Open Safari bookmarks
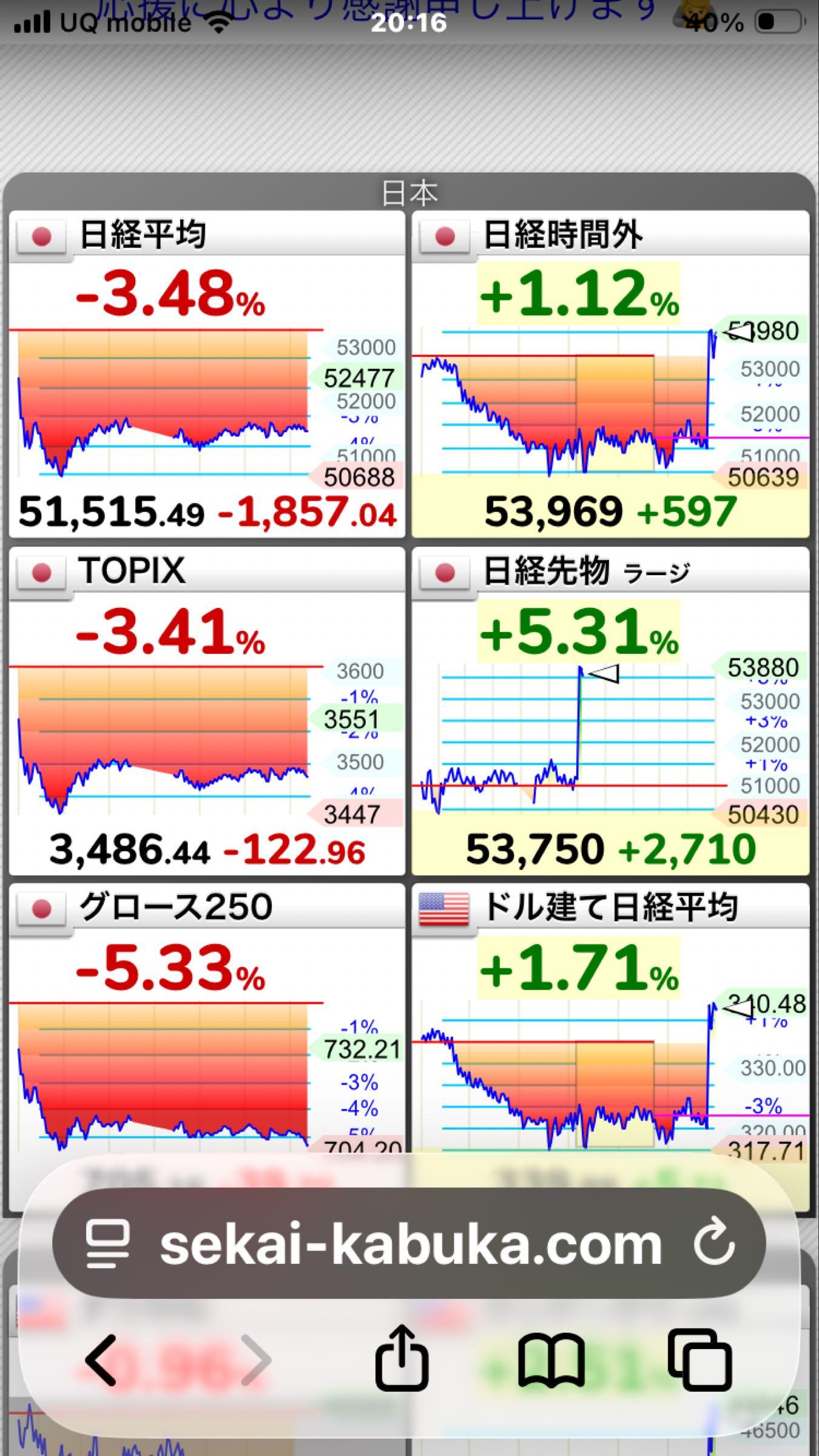 click(x=551, y=1360)
